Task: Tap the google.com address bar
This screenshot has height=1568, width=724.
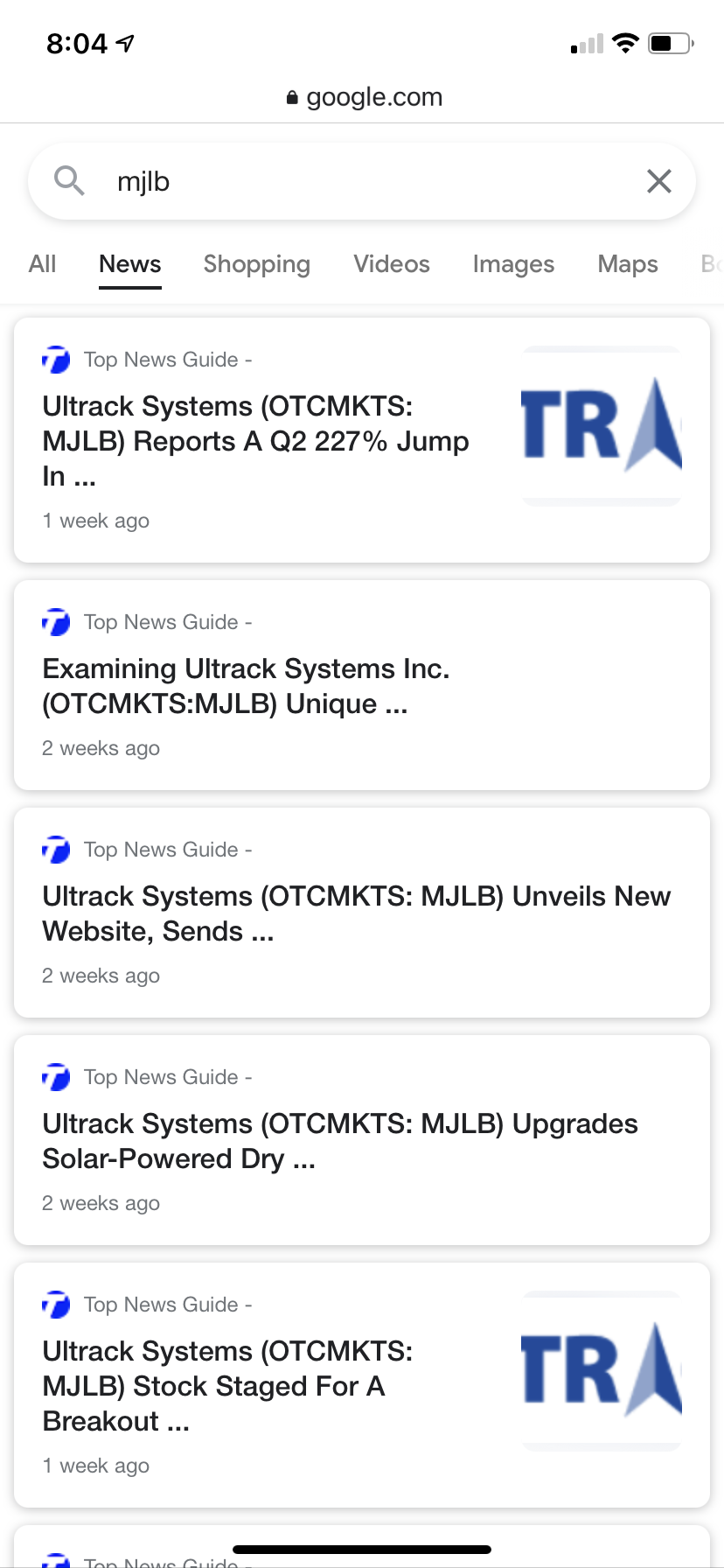Action: pos(364,97)
